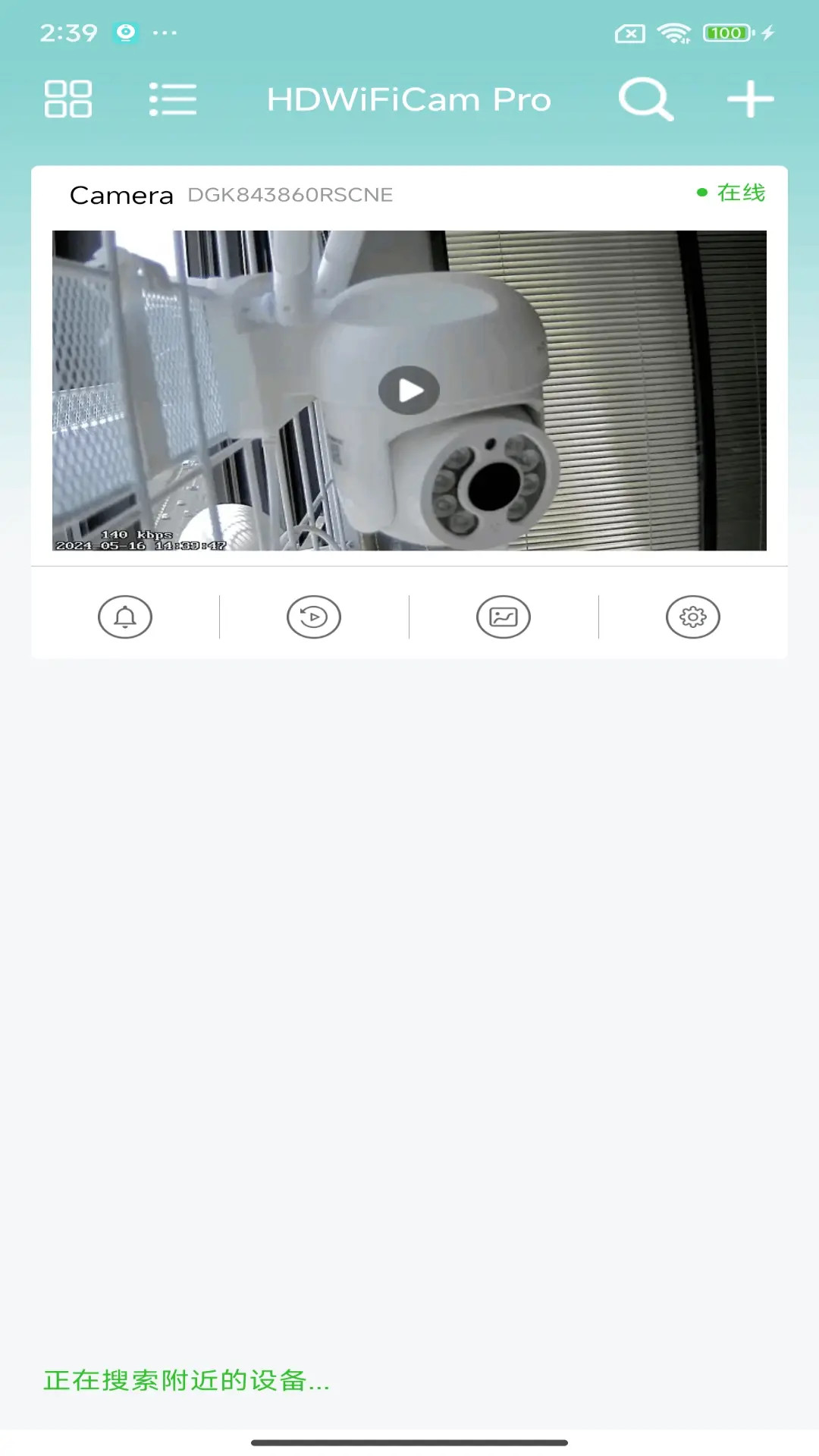Switch to list view layout
Viewport: 819px width, 1456px height.
[173, 98]
